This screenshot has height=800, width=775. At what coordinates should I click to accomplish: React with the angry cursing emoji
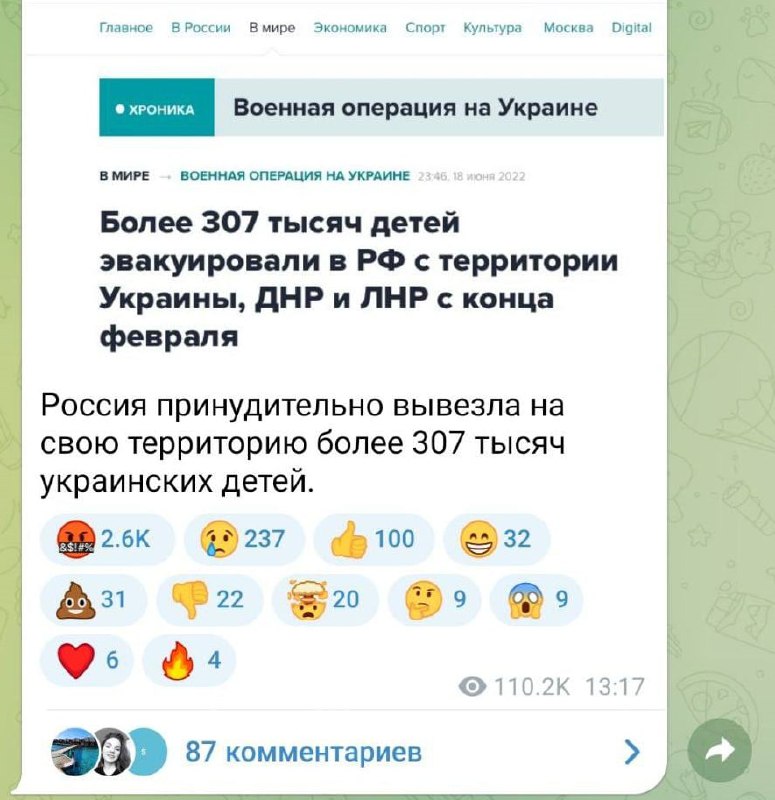(x=107, y=539)
